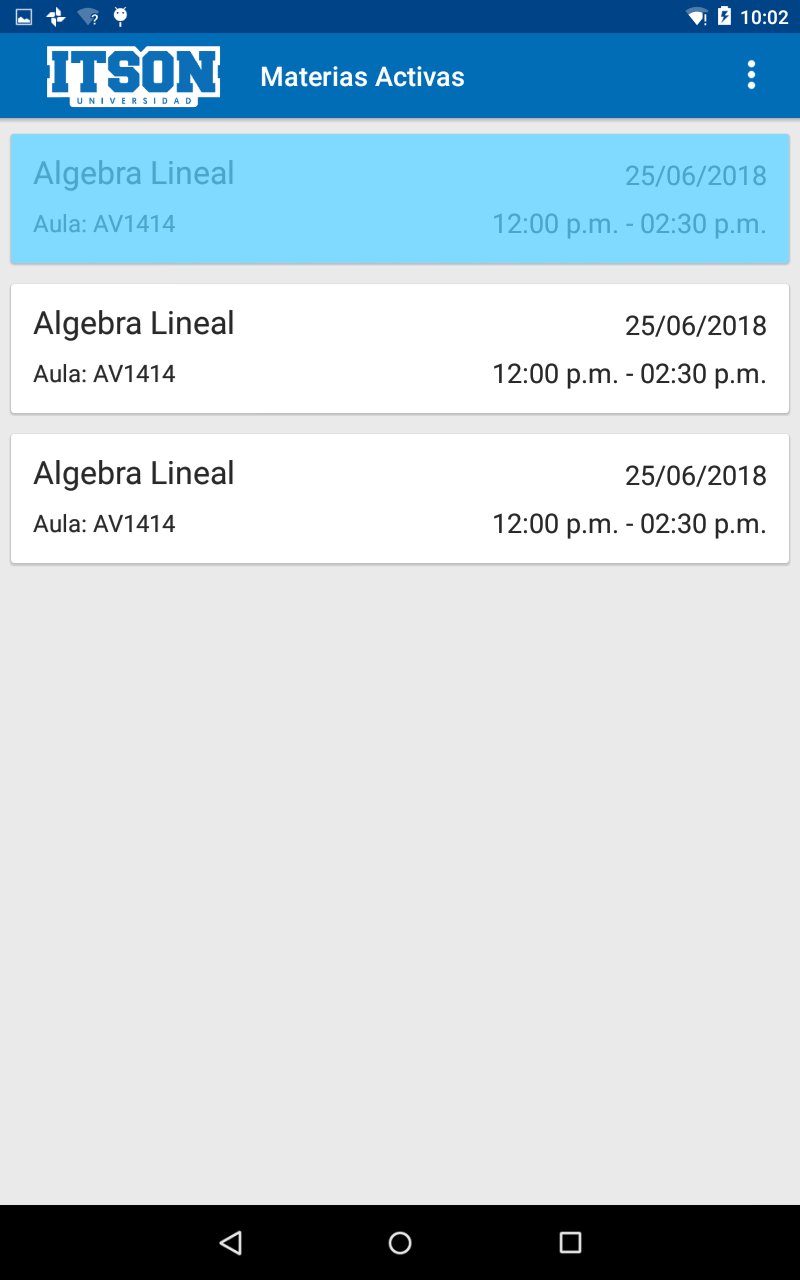Go back using the system back button

click(231, 1242)
